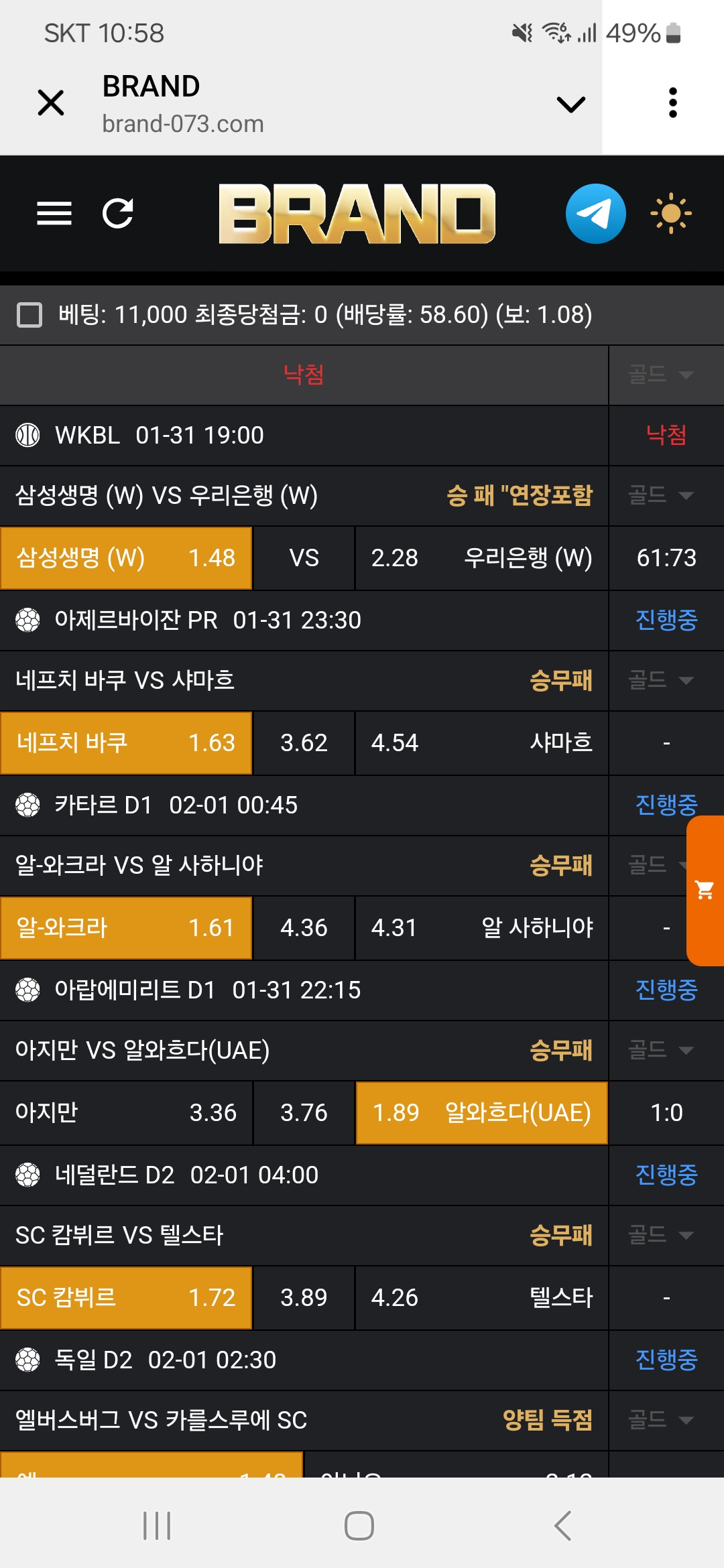Open the 골드 dropdown for 네프치 바쿠 match
Screen dimensions: 724x1568
(660, 681)
